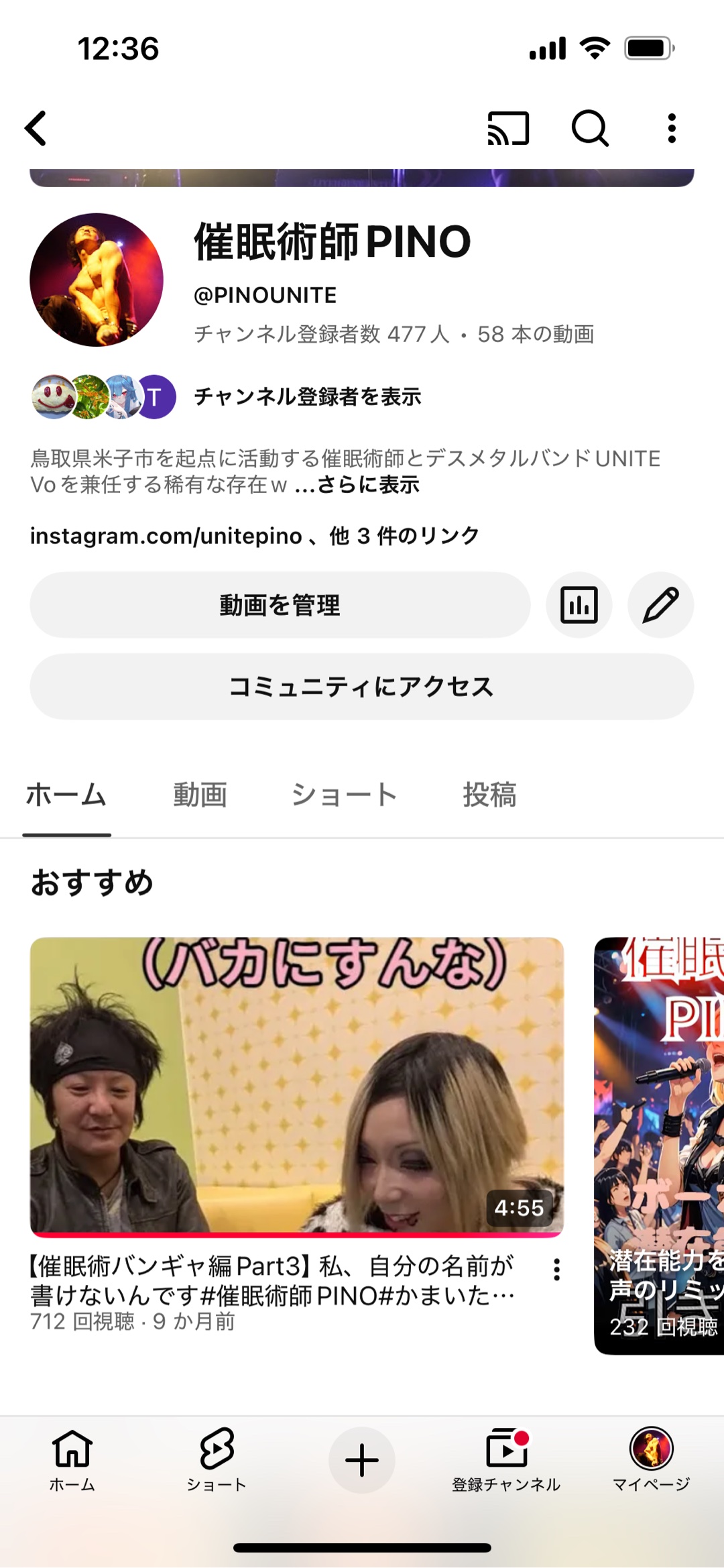The width and height of the screenshot is (724, 1568).
Task: Switch to the 動画 tab
Action: point(200,795)
